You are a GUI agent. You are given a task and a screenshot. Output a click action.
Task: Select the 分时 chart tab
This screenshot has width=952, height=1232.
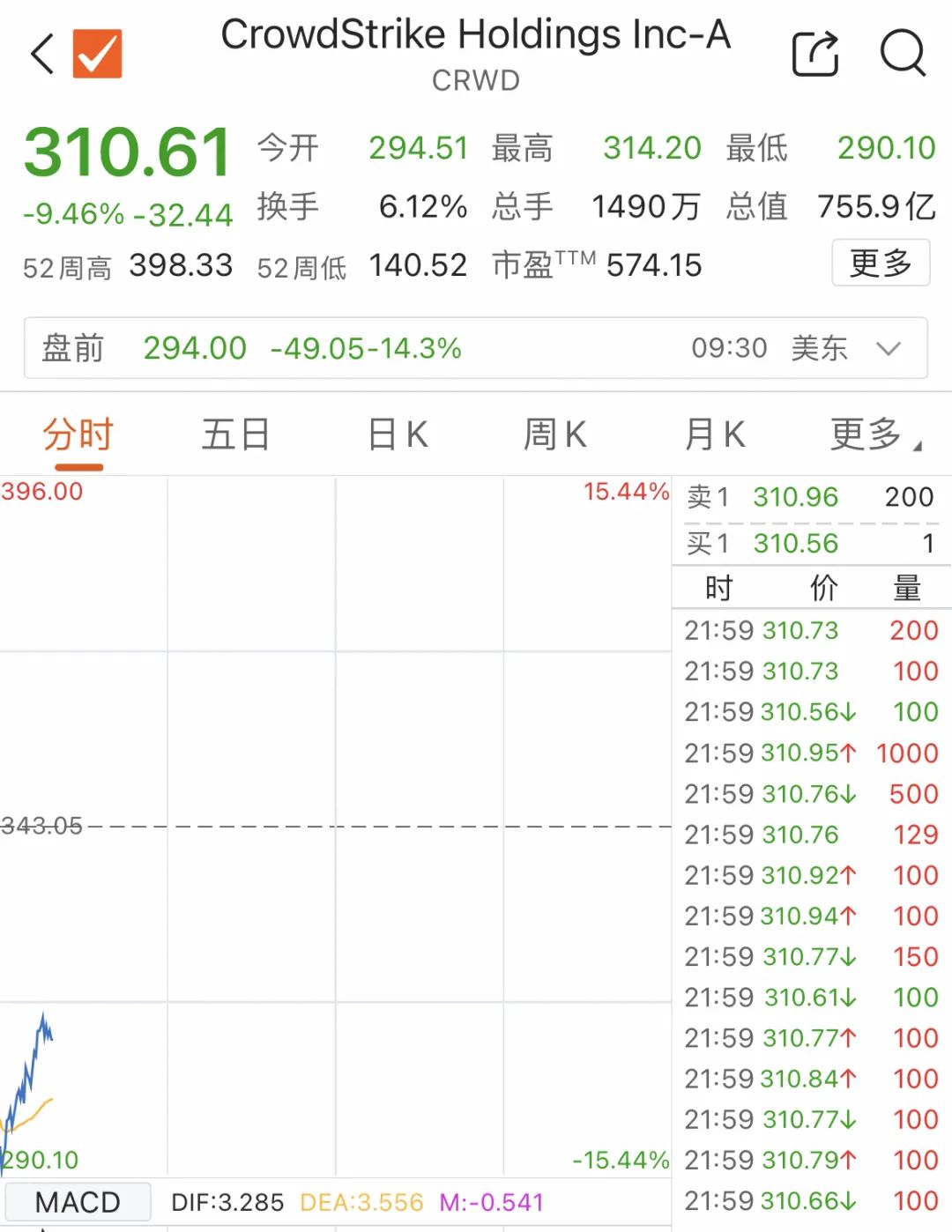click(x=78, y=435)
